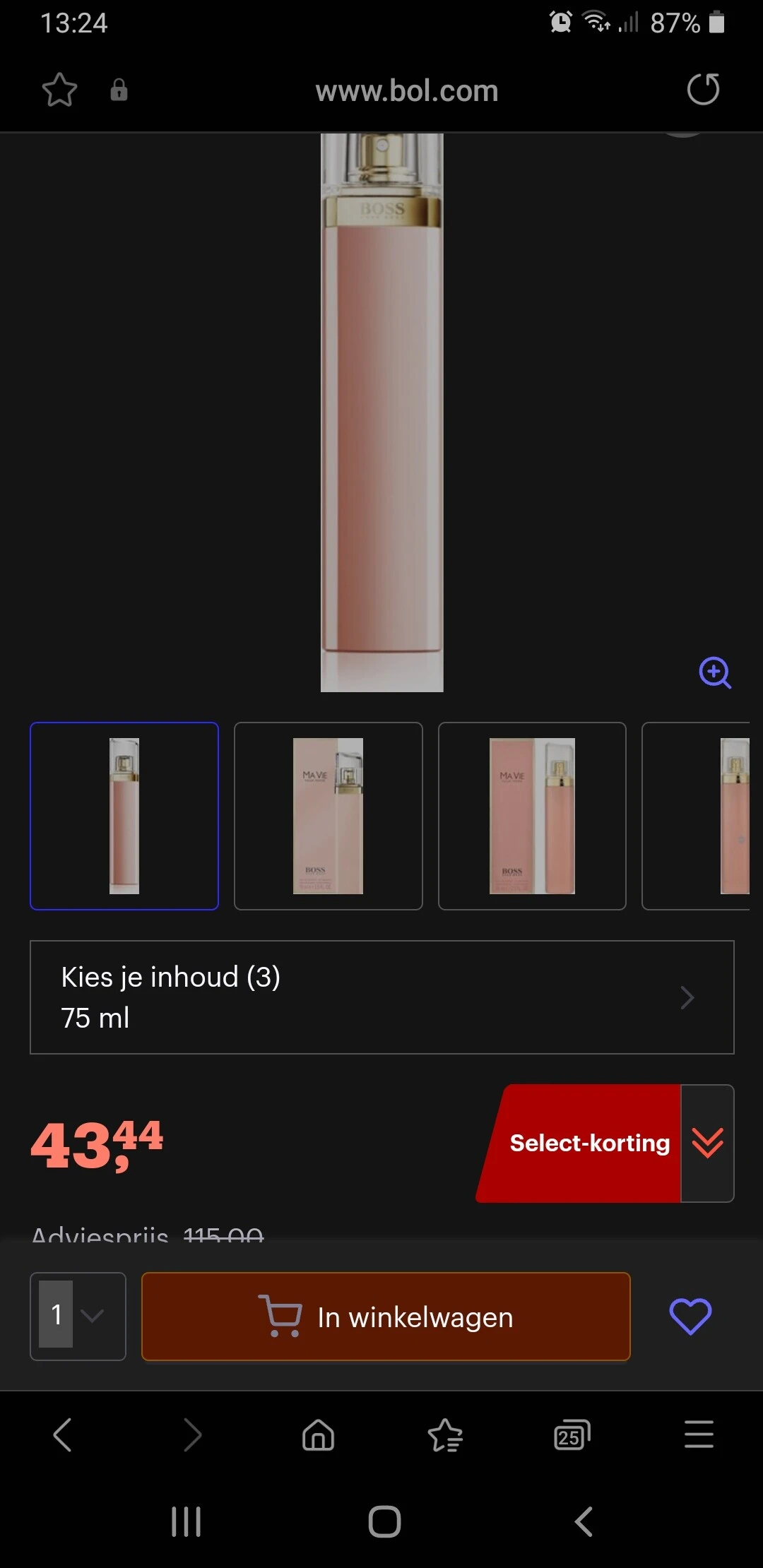Viewport: 763px width, 1568px height.
Task: Zoom into the perfume product image
Action: tap(715, 672)
